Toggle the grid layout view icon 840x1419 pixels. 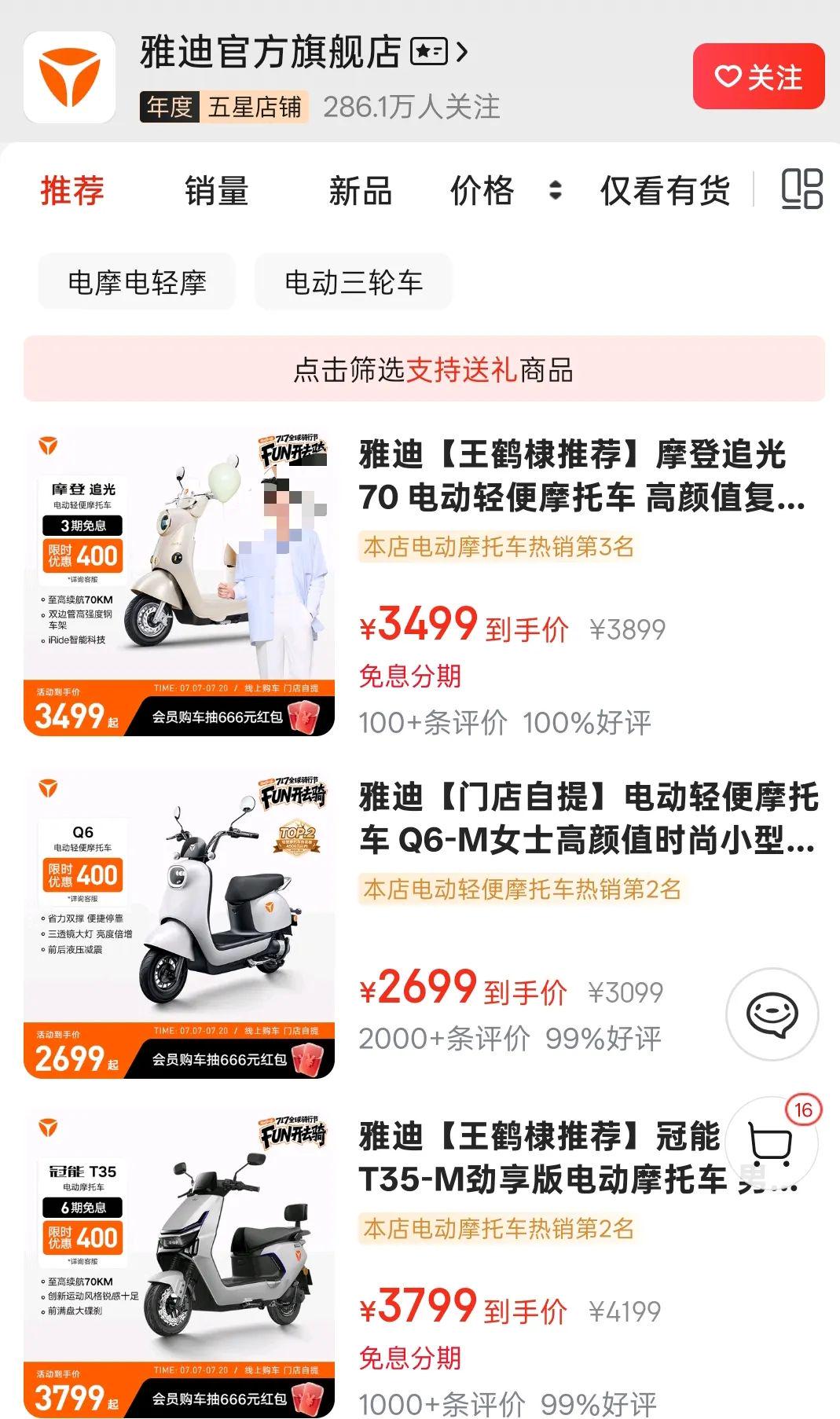pyautogui.click(x=801, y=189)
